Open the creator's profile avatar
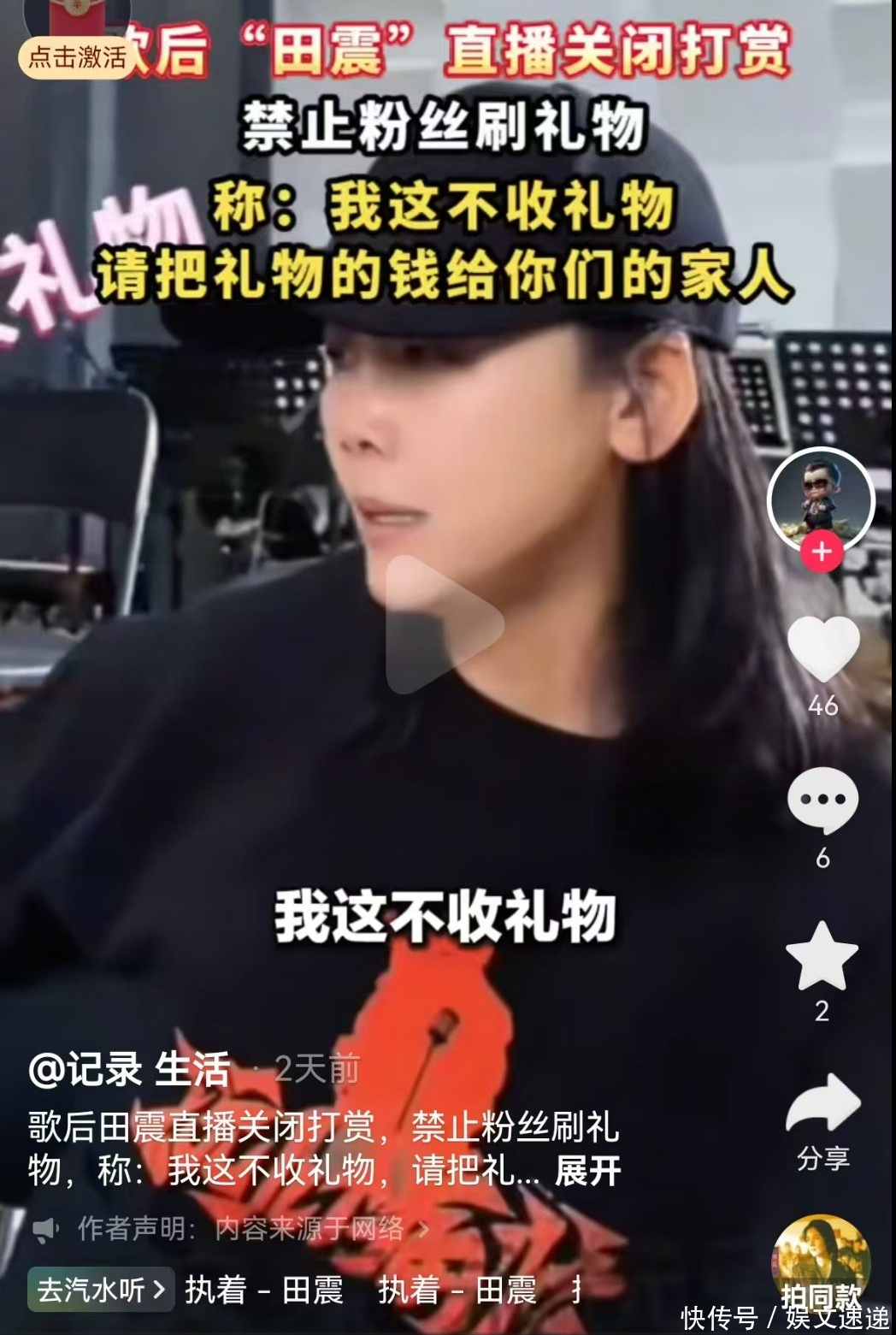 [821, 499]
